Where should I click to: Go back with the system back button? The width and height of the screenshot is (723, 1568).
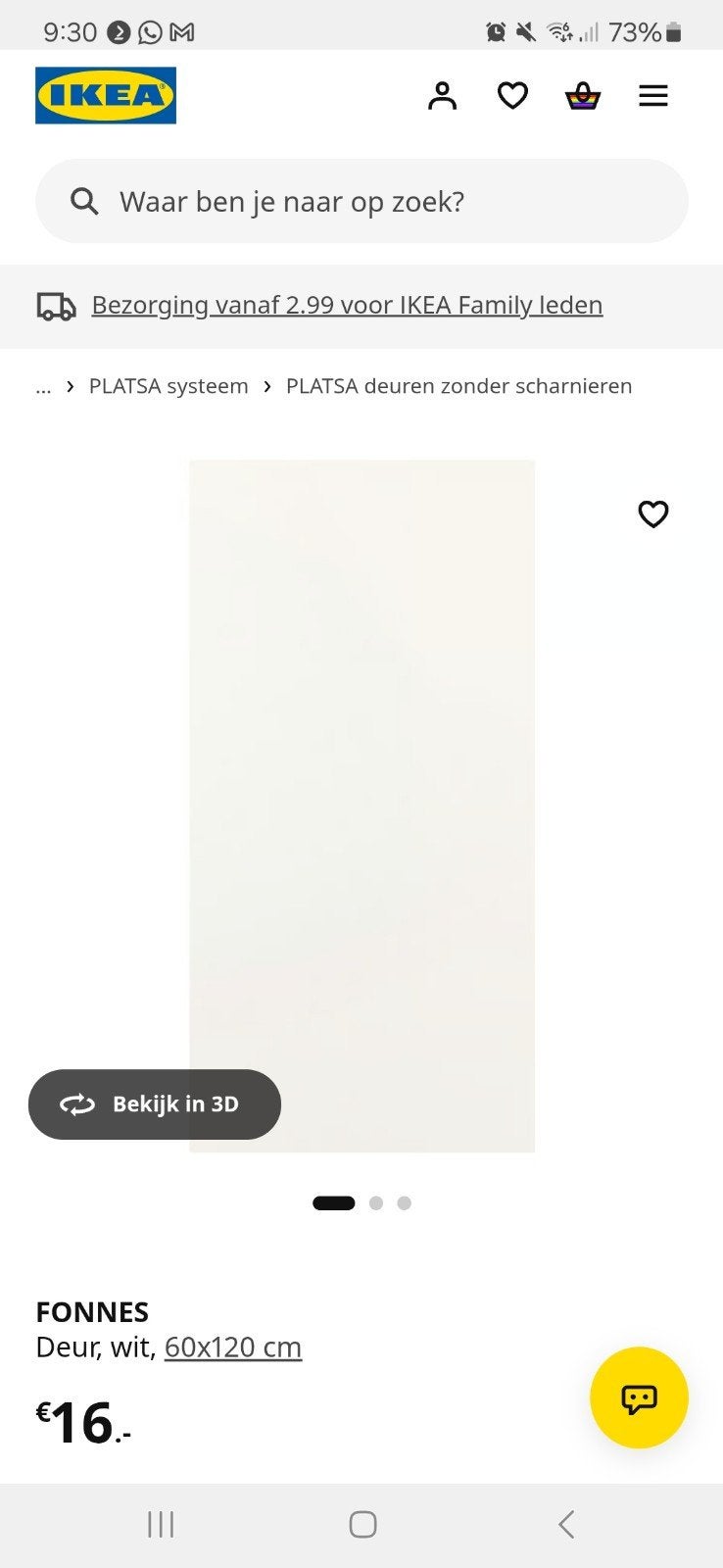tap(566, 1525)
